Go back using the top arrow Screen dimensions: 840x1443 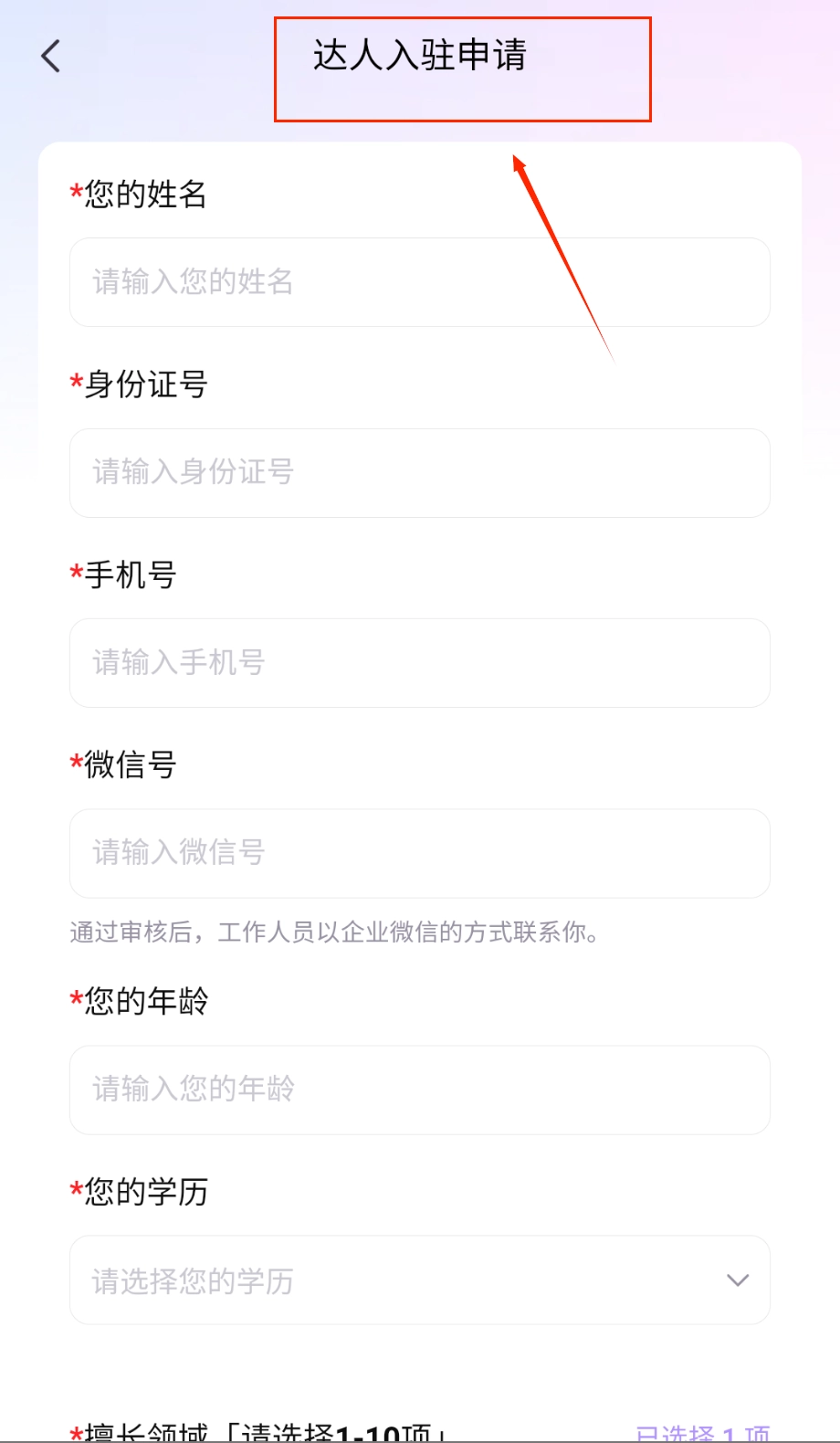(x=51, y=57)
